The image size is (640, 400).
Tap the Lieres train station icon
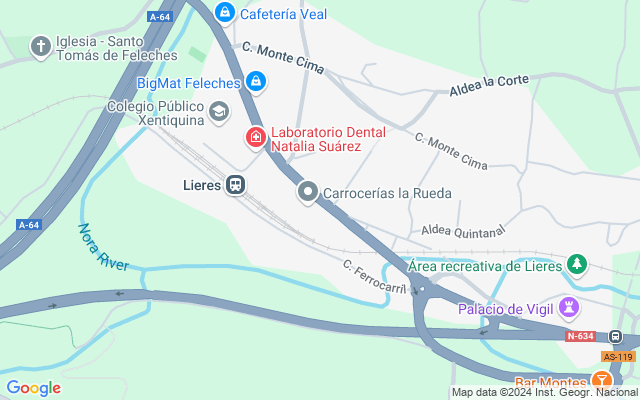point(235,185)
